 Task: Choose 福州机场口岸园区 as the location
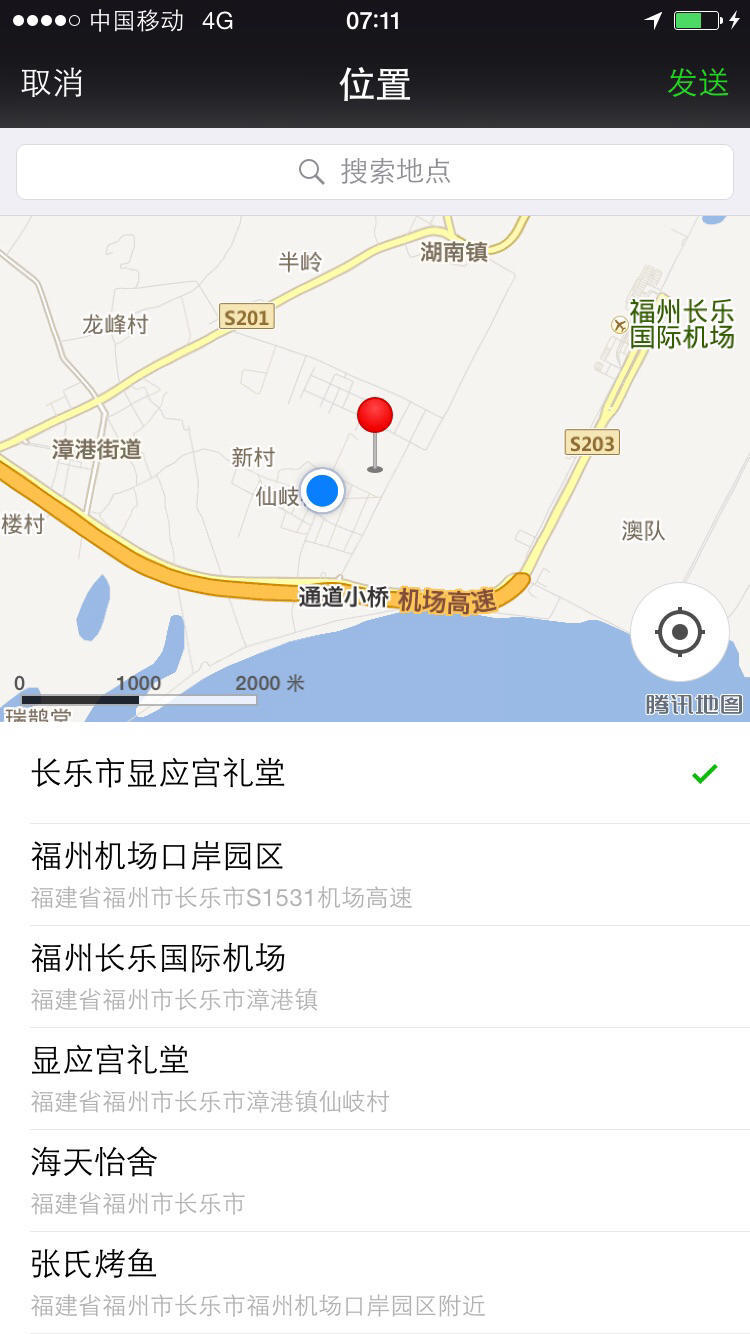(x=375, y=875)
